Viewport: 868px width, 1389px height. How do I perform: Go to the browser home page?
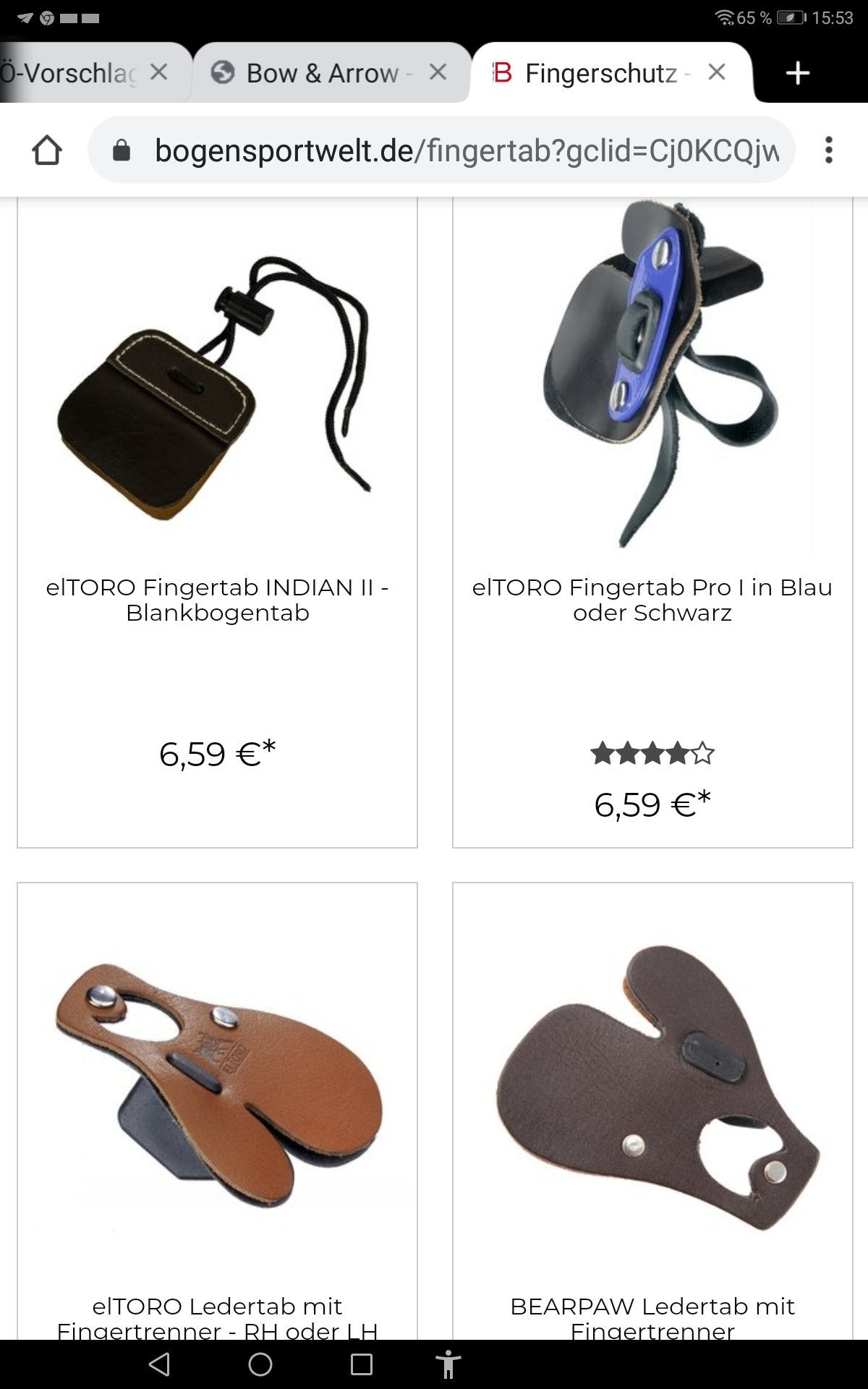47,150
